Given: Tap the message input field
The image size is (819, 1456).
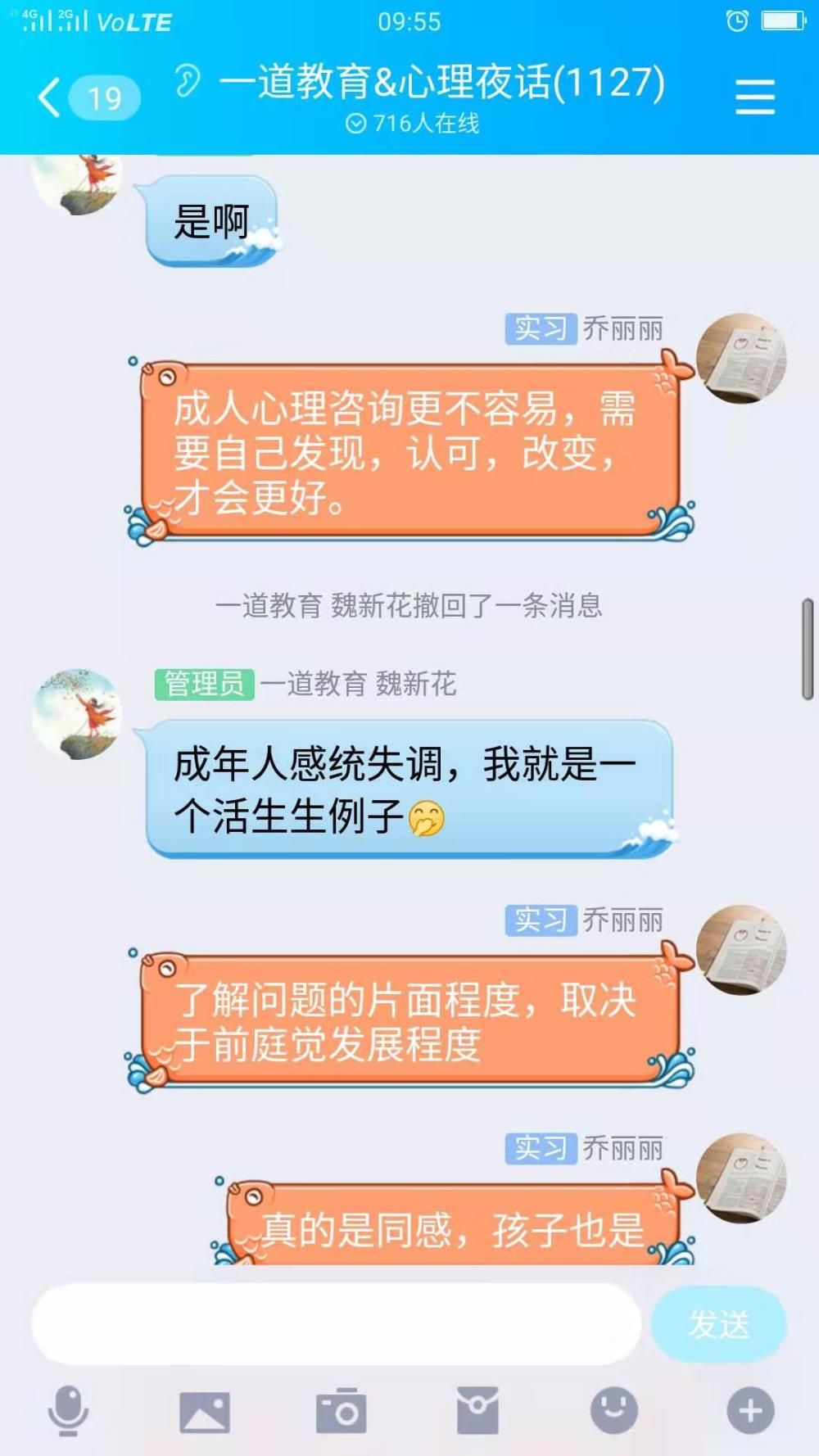Looking at the screenshot, I should coord(337,1323).
